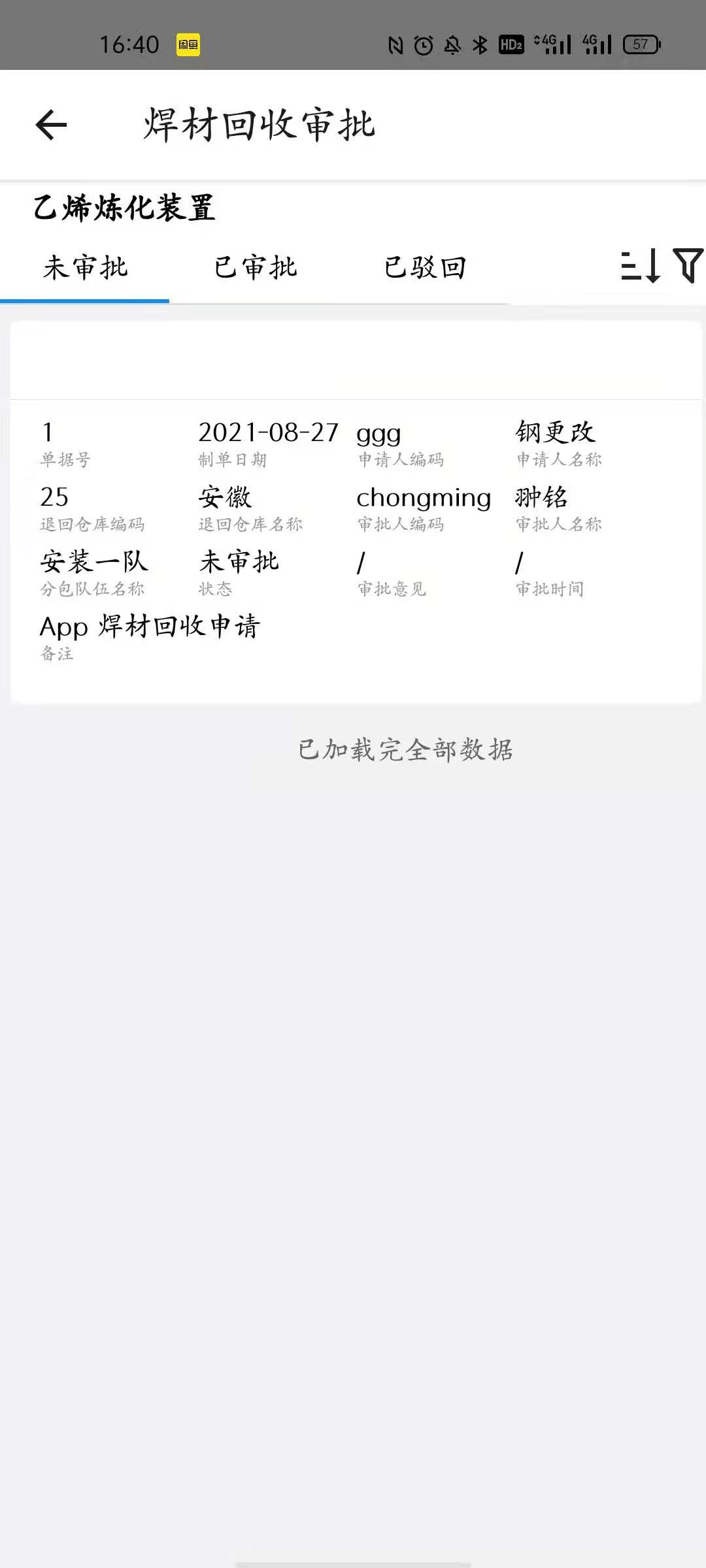Image resolution: width=706 pixels, height=1568 pixels.
Task: Switch to the 已驳回 tab
Action: pos(426,267)
